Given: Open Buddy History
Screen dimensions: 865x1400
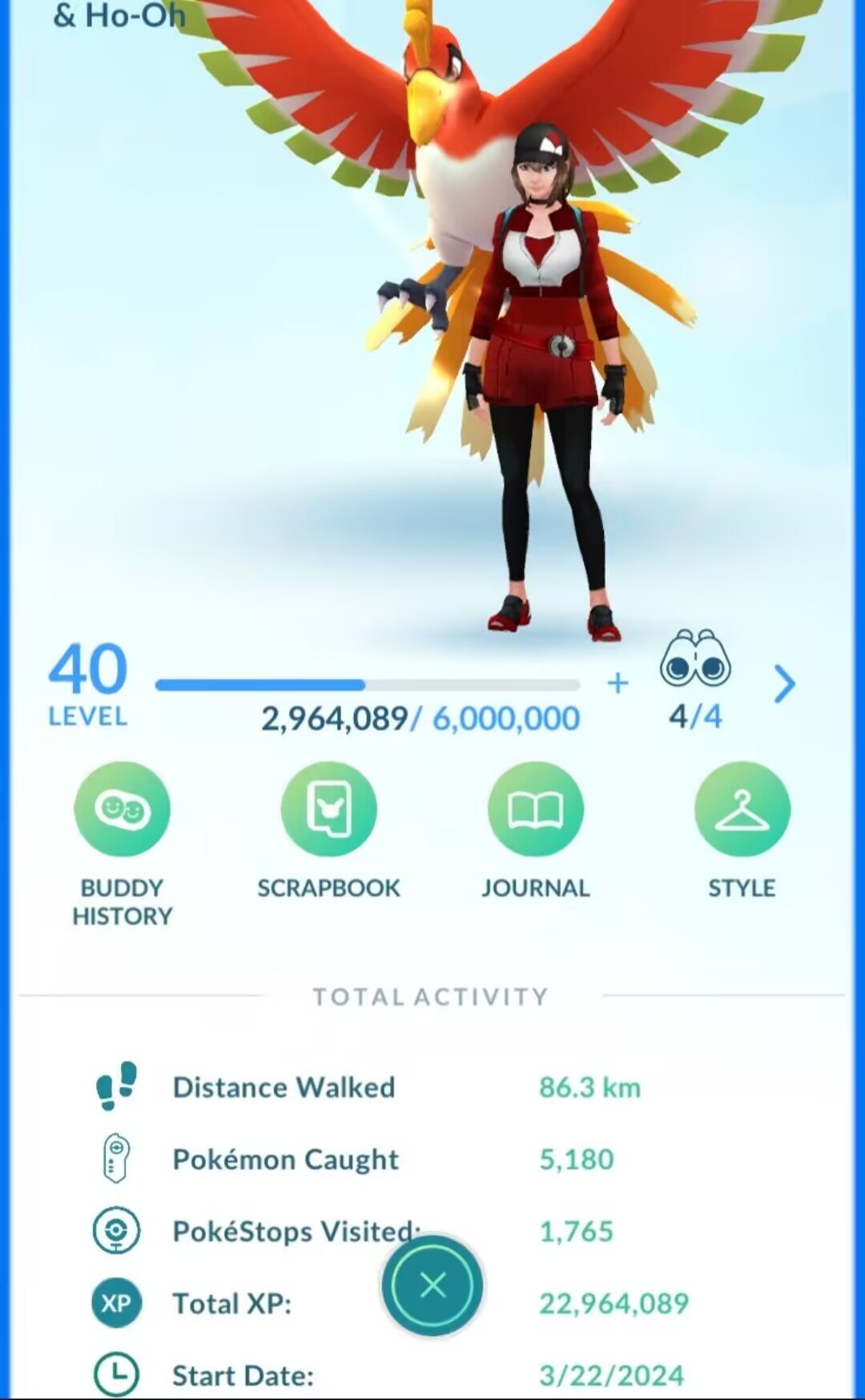Looking at the screenshot, I should click(x=122, y=809).
